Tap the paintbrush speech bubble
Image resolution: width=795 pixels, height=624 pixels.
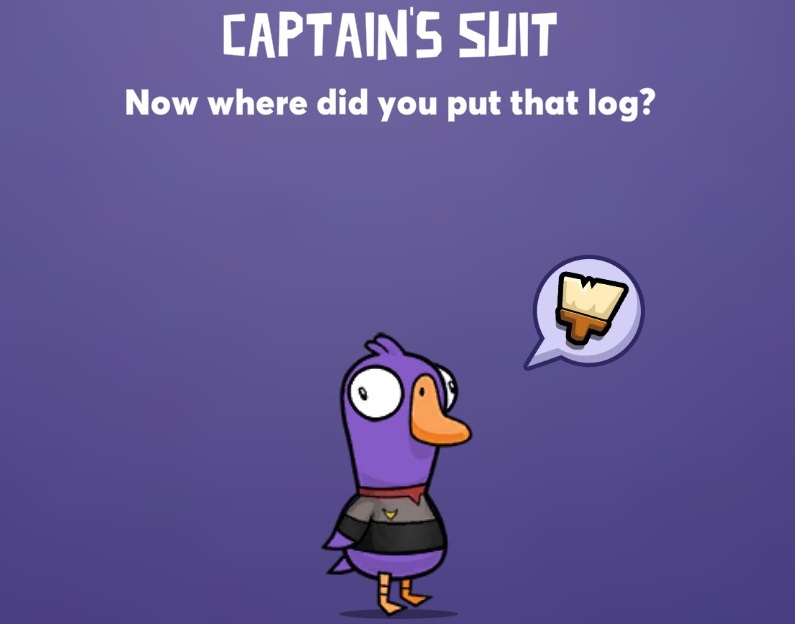(x=588, y=310)
